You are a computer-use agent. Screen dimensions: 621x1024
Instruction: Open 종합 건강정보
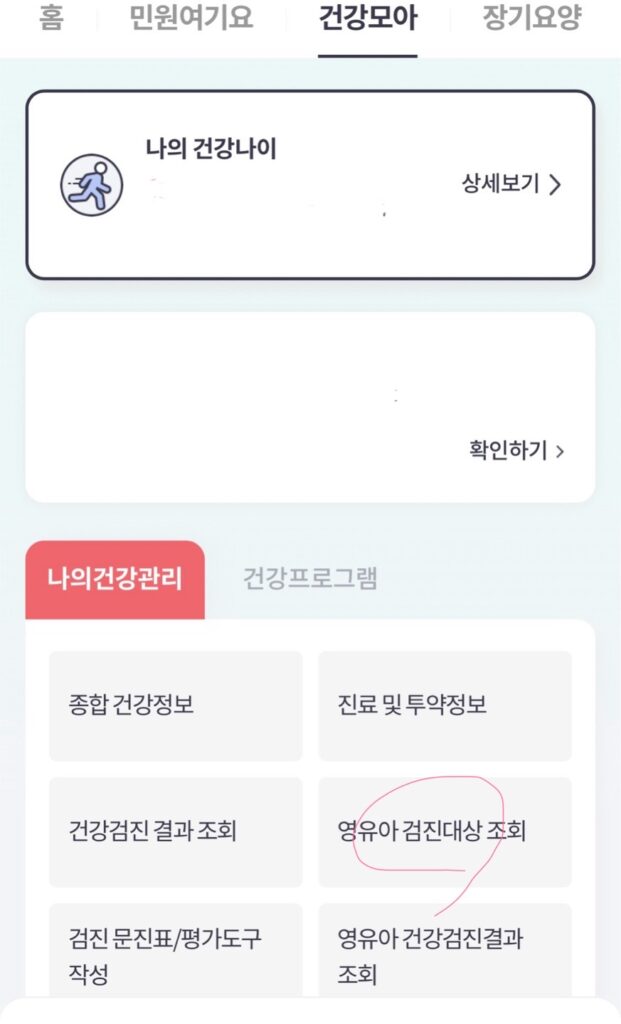tap(176, 706)
